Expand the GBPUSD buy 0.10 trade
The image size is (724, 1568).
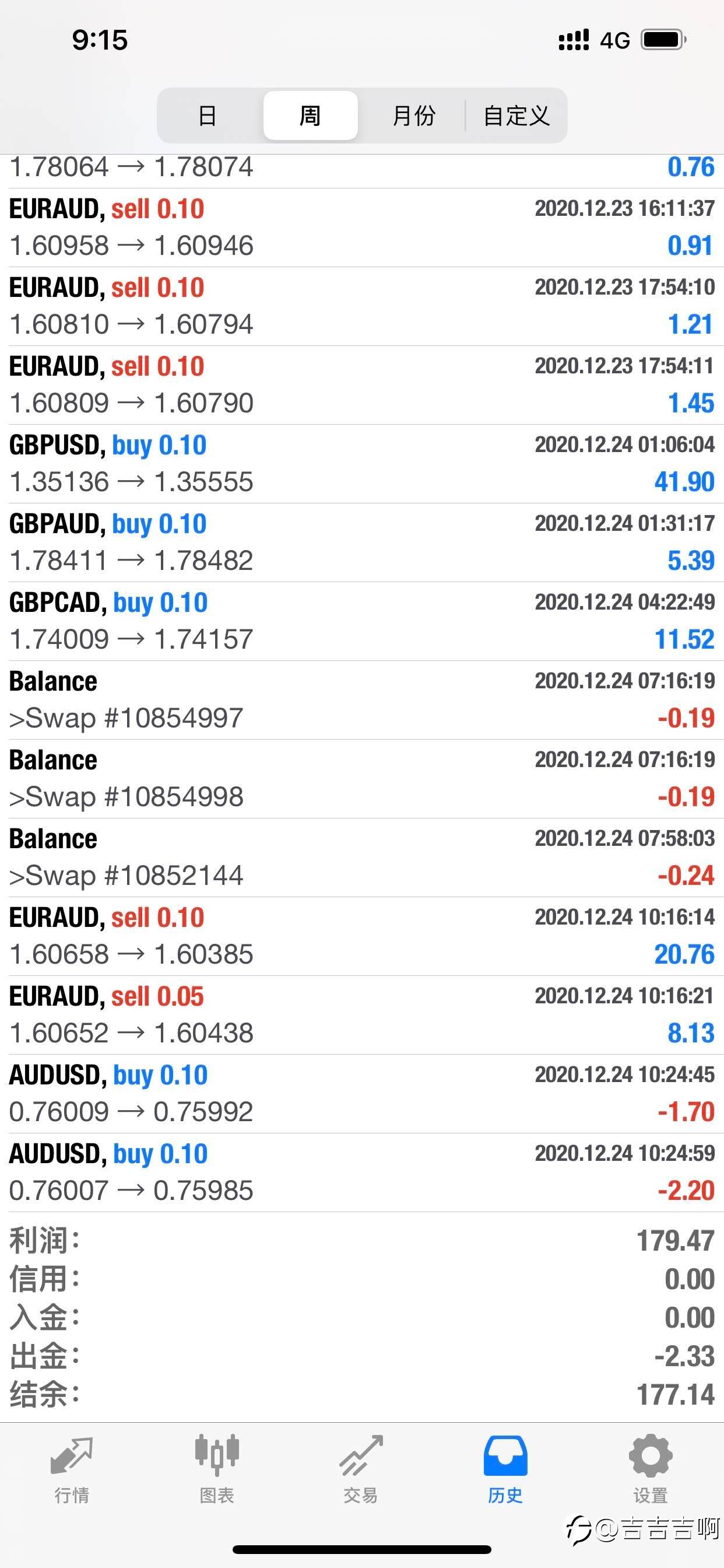pyautogui.click(x=361, y=464)
